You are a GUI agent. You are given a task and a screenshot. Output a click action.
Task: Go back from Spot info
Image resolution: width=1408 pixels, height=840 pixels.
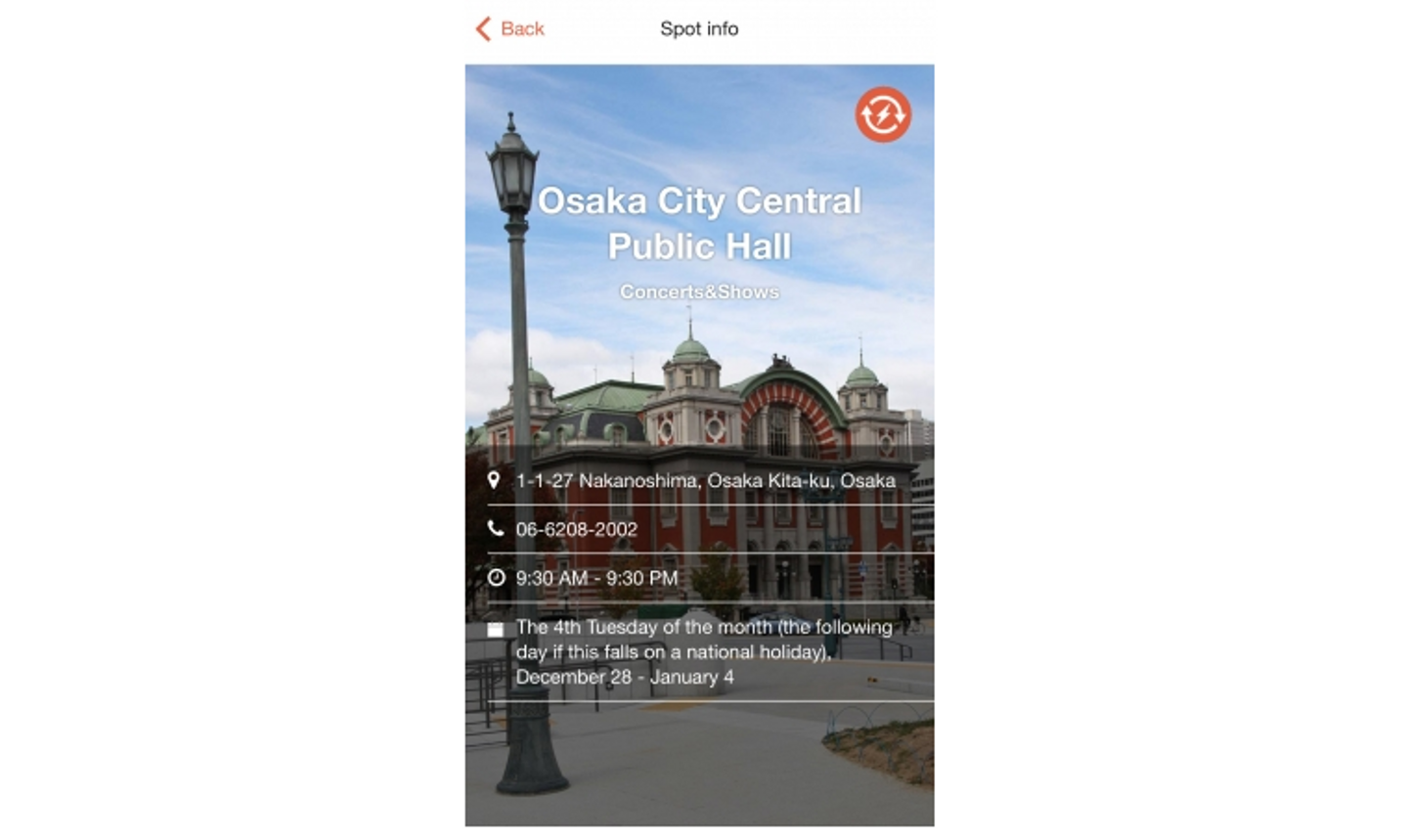point(509,29)
